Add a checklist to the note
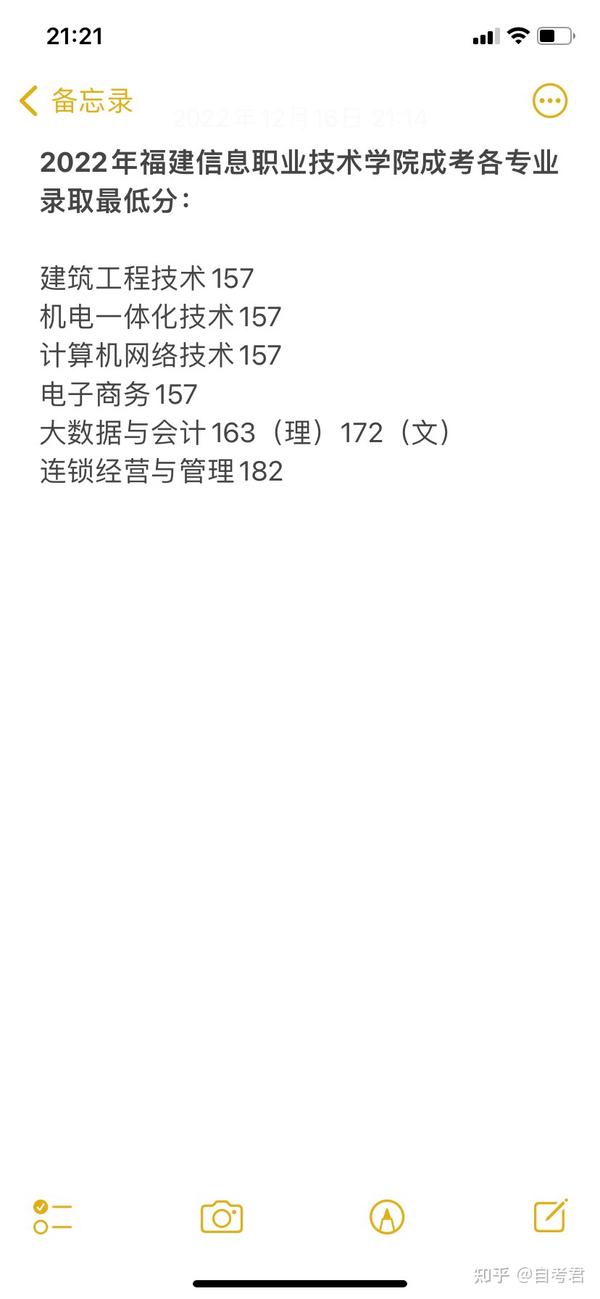Viewport: 600px width, 1299px height. [x=52, y=1217]
